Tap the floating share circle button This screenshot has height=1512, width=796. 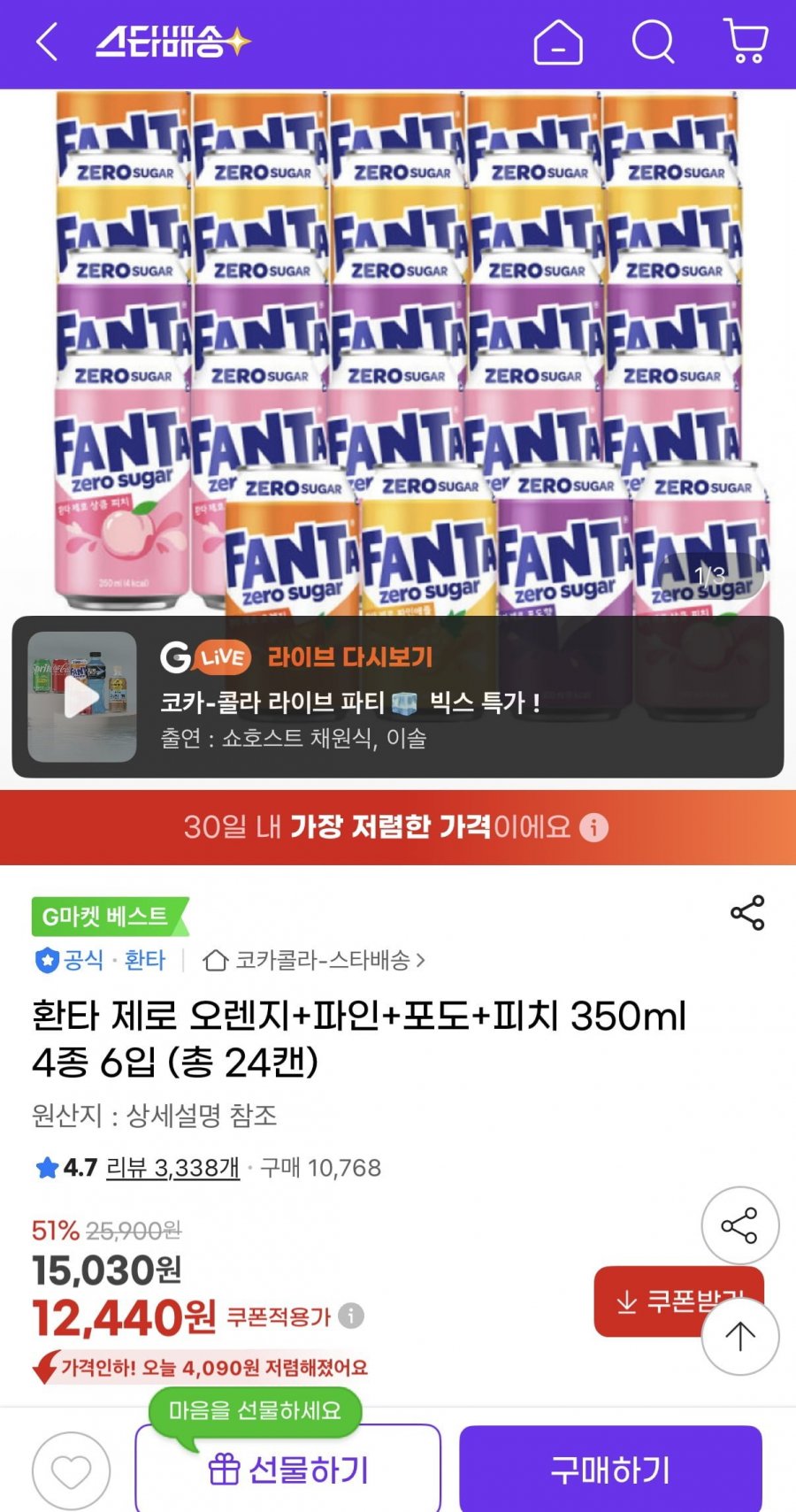pyautogui.click(x=739, y=1225)
